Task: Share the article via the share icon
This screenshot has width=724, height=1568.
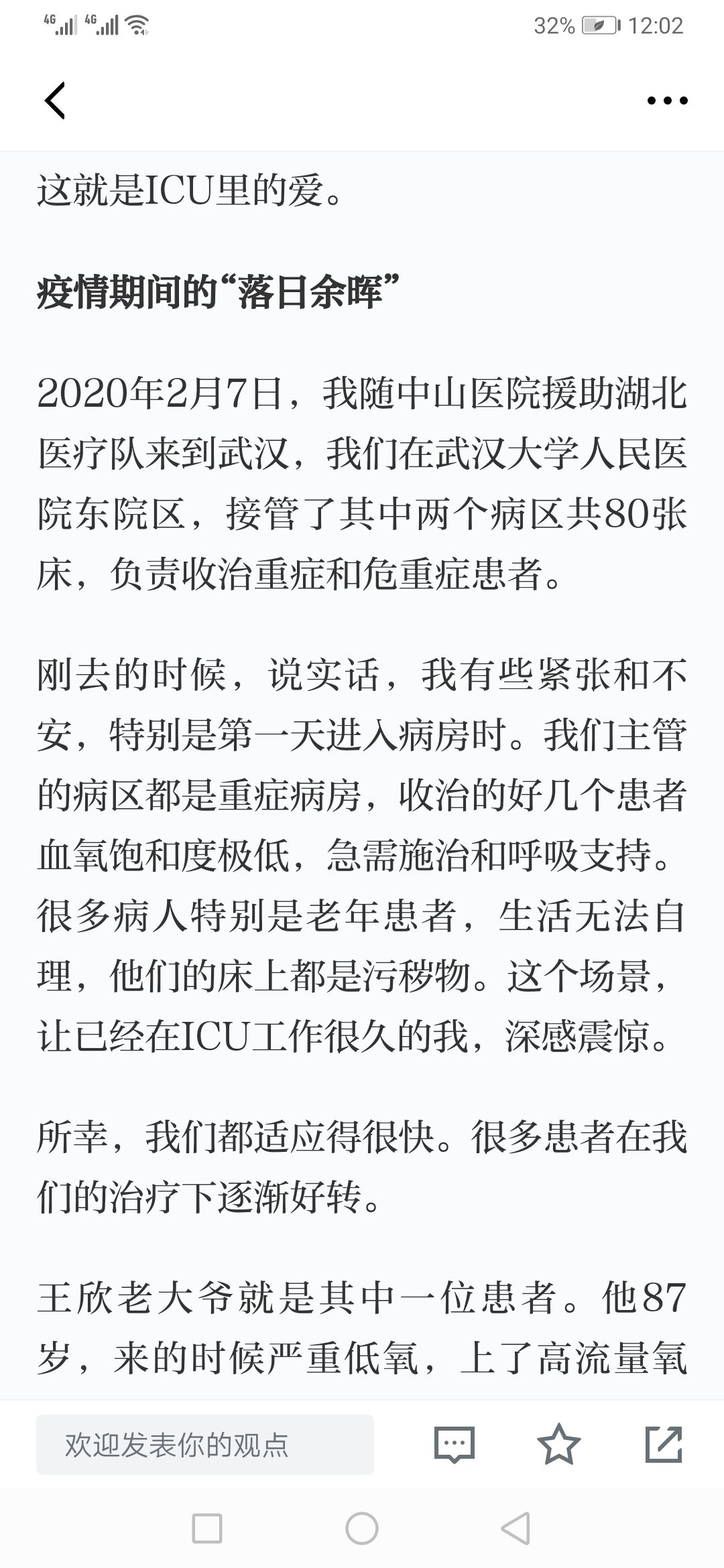Action: 664,1444
